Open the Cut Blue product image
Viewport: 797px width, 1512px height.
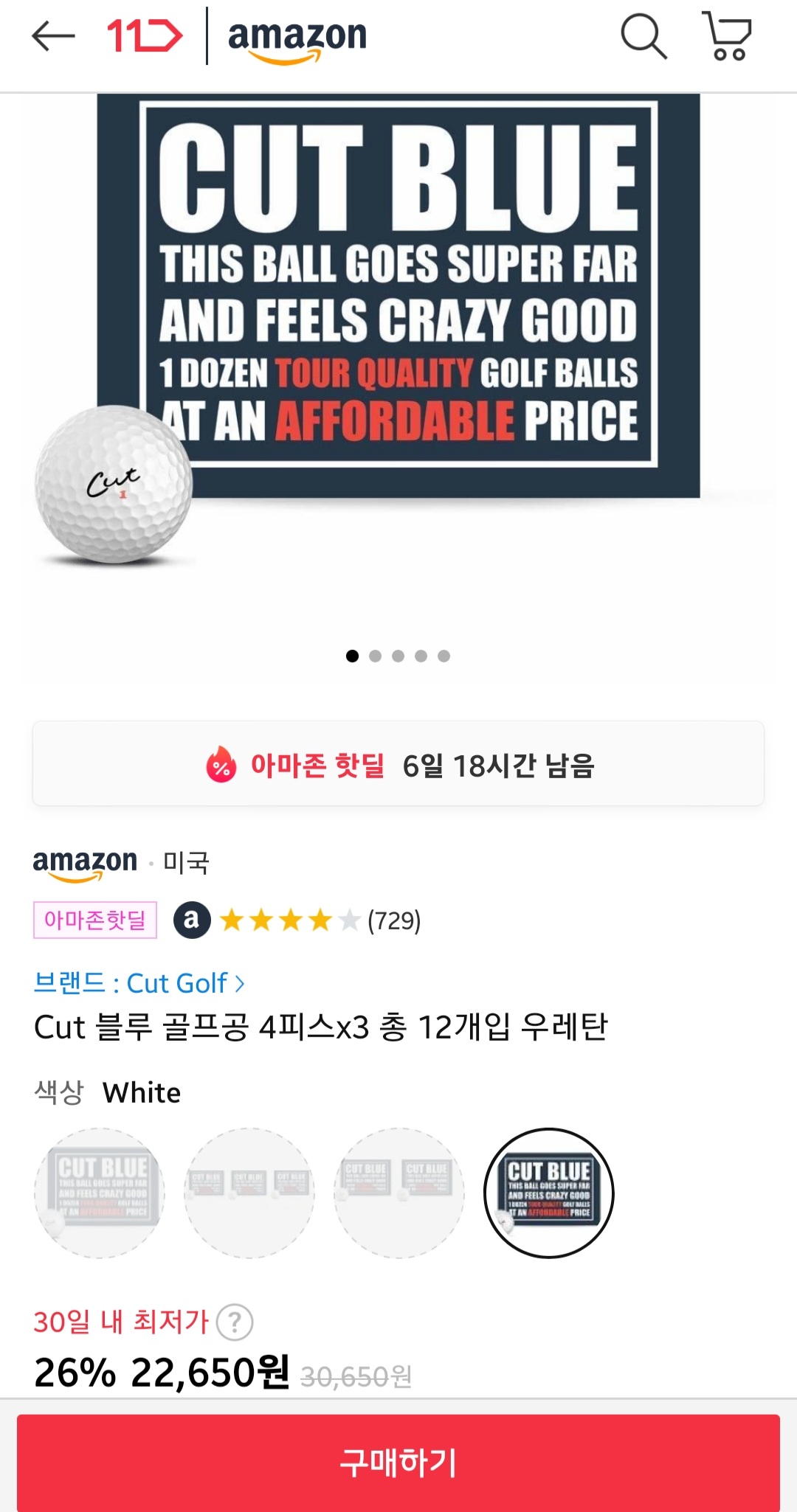coord(398,332)
